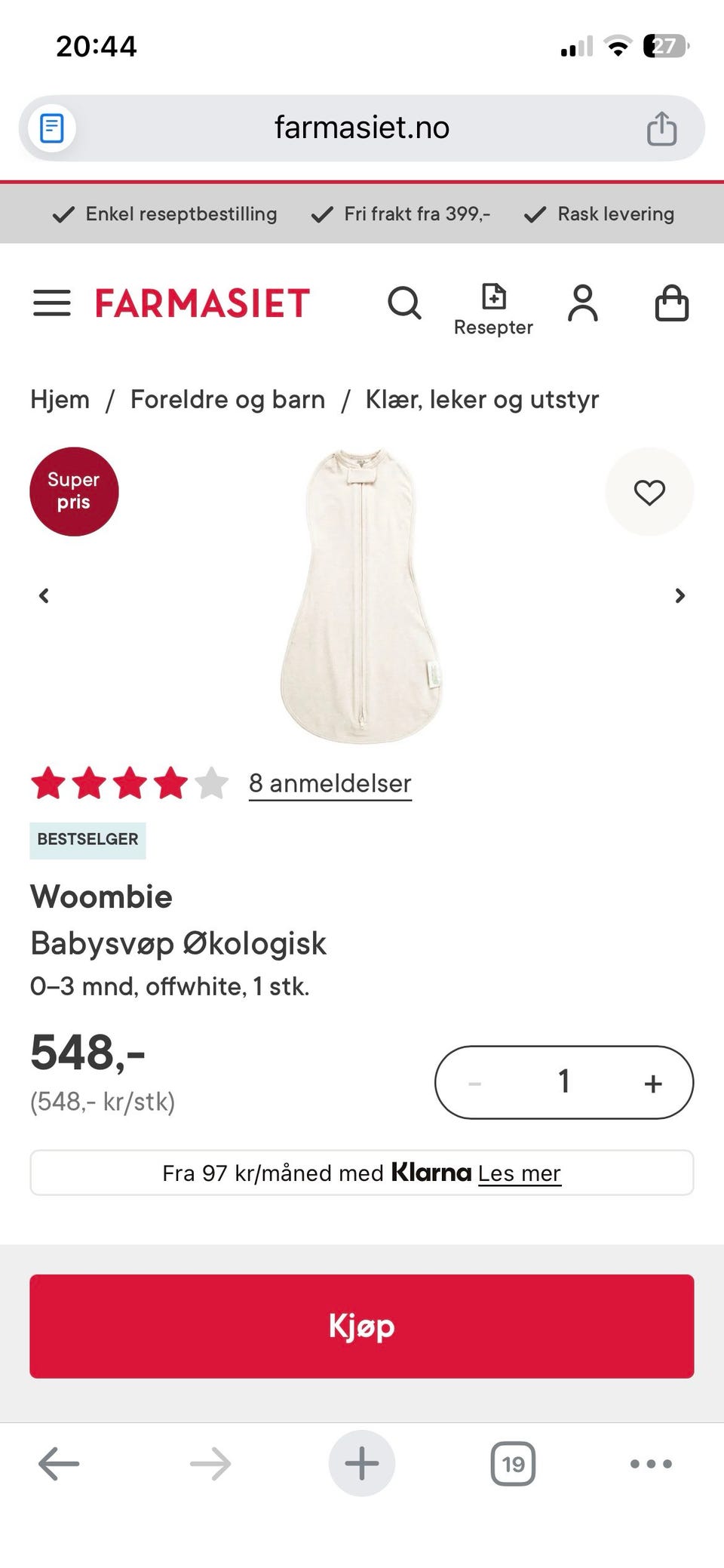Open the account profile icon
The width and height of the screenshot is (724, 1568).
tap(582, 303)
